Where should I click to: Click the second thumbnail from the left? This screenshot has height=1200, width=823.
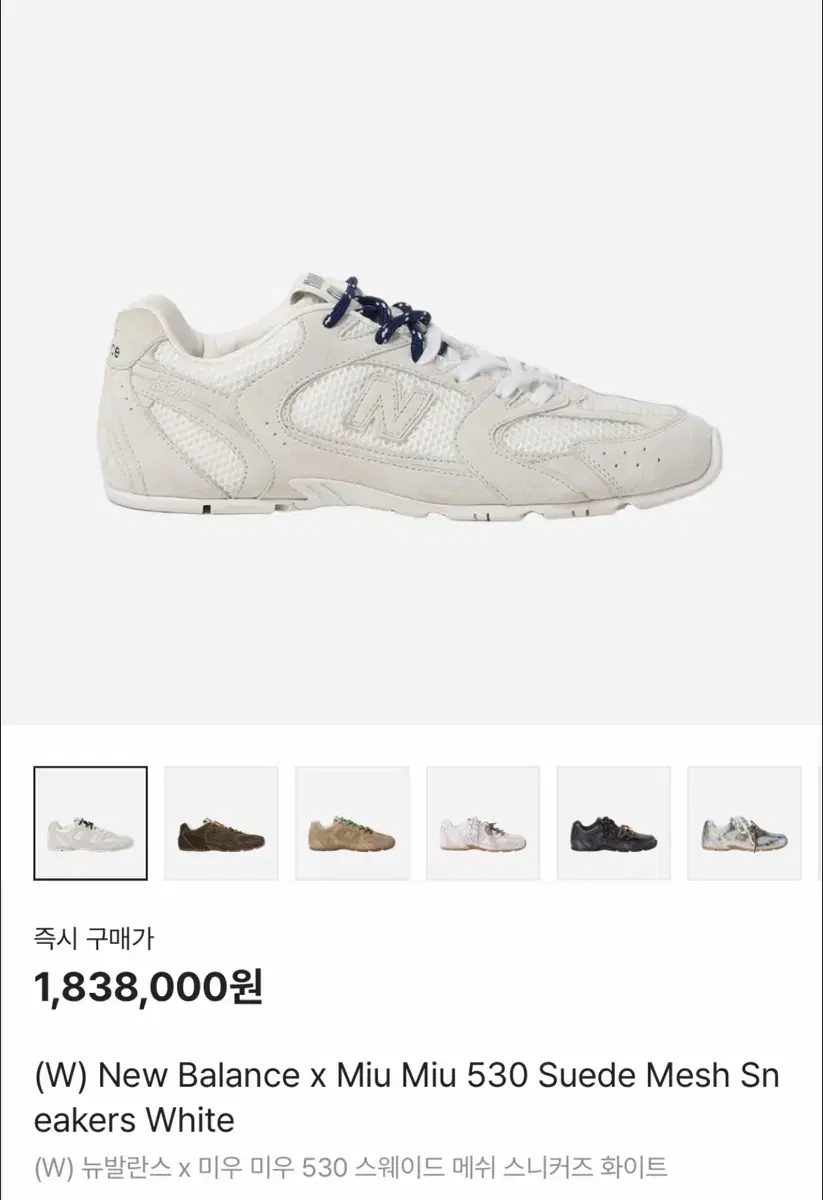pos(221,821)
